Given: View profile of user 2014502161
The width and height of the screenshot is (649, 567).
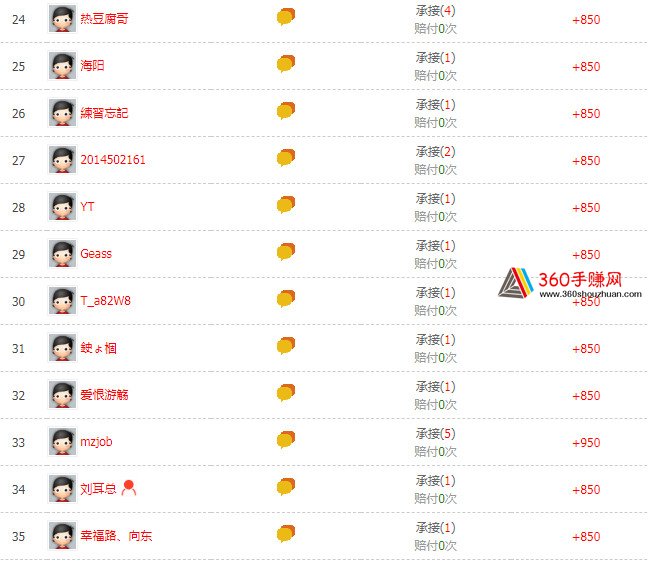Looking at the screenshot, I should (x=112, y=160).
